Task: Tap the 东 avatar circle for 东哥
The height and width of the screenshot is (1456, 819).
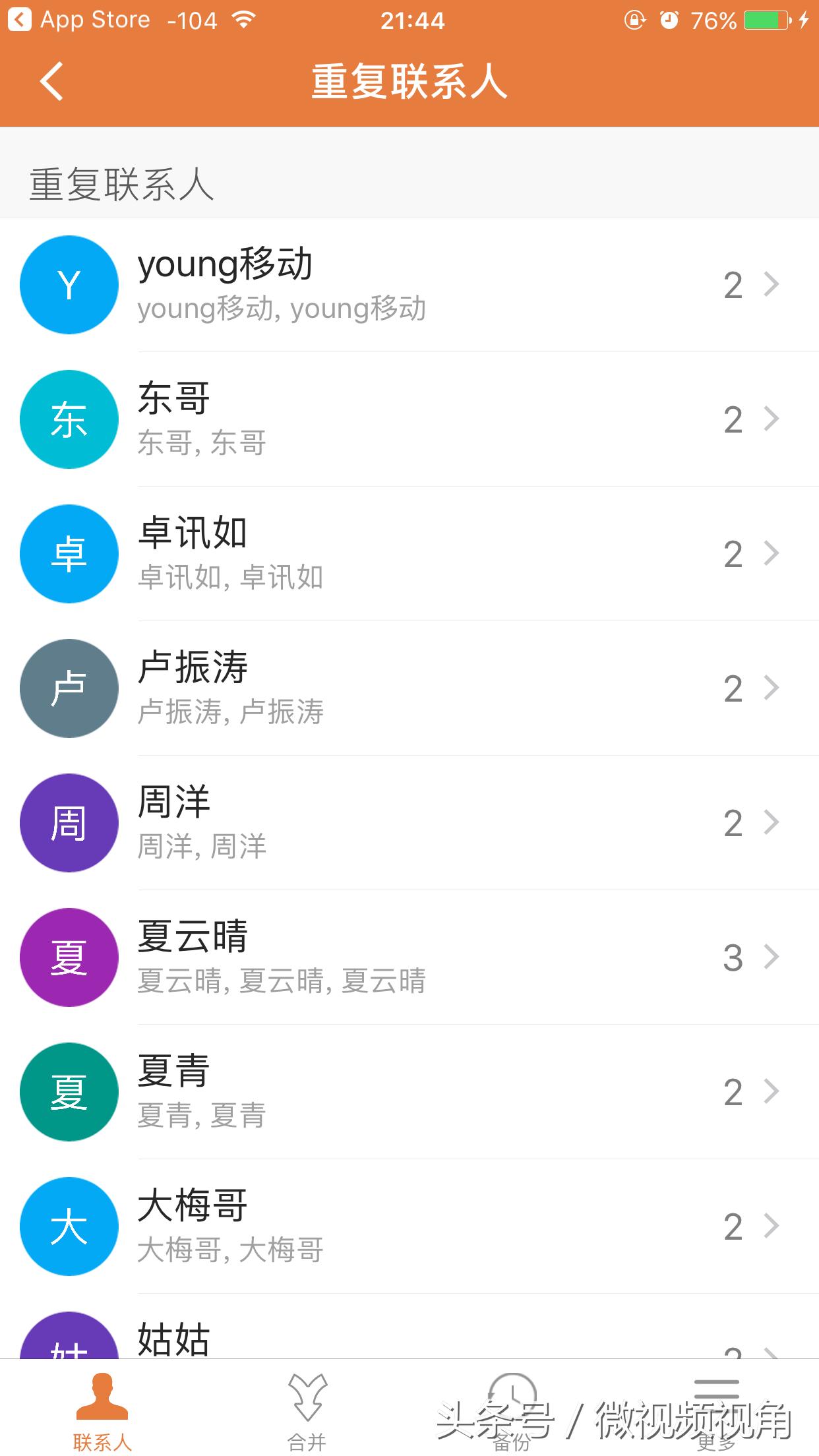Action: 69,419
